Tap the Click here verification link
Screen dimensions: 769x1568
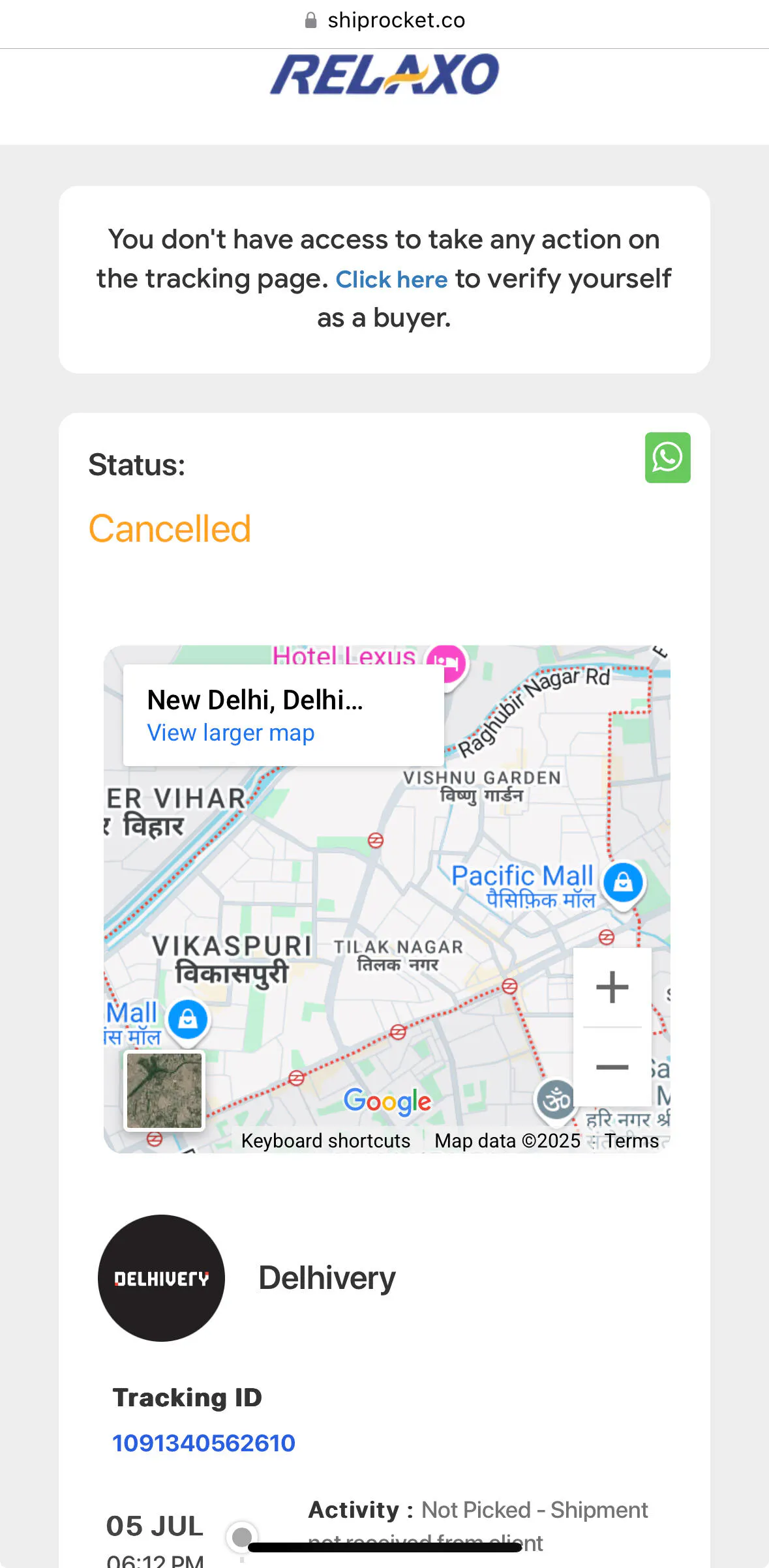click(391, 280)
